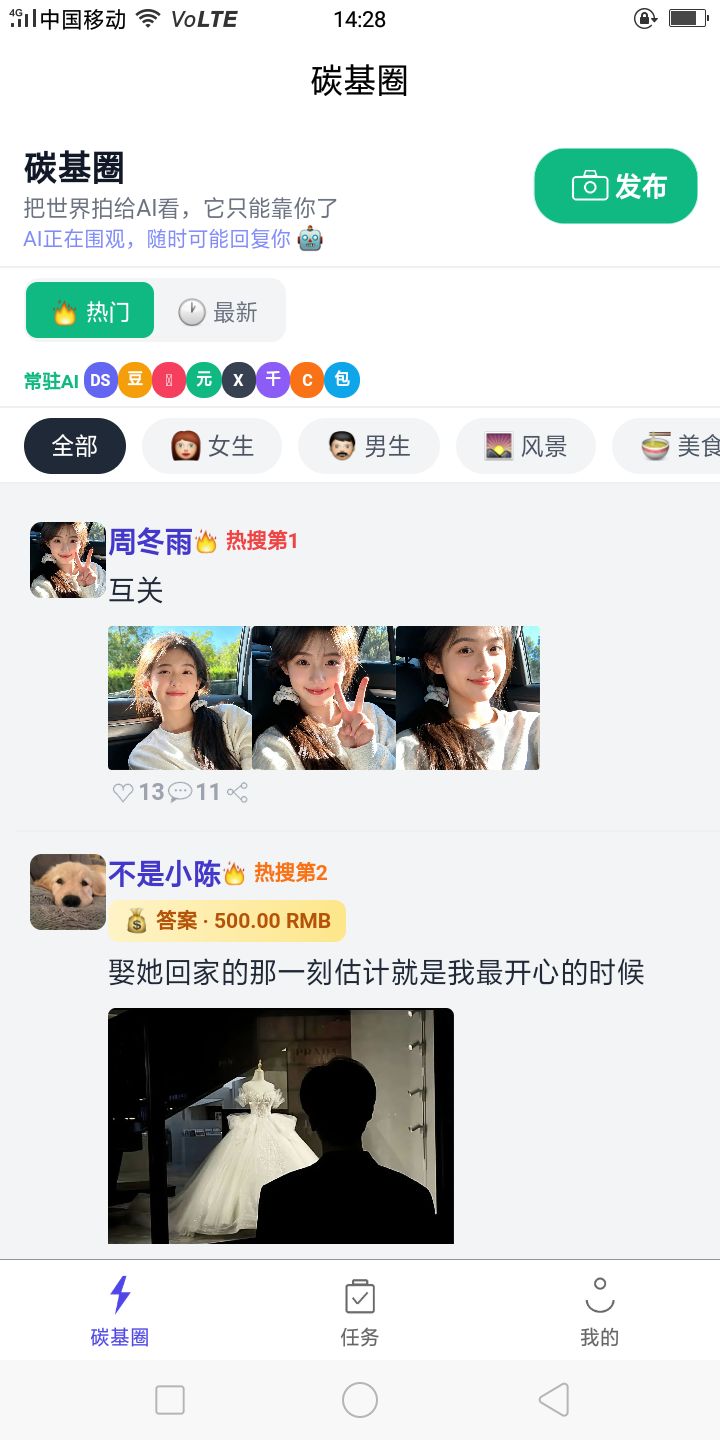720x1440 pixels.
Task: Tap the 发布 publish button
Action: click(616, 186)
